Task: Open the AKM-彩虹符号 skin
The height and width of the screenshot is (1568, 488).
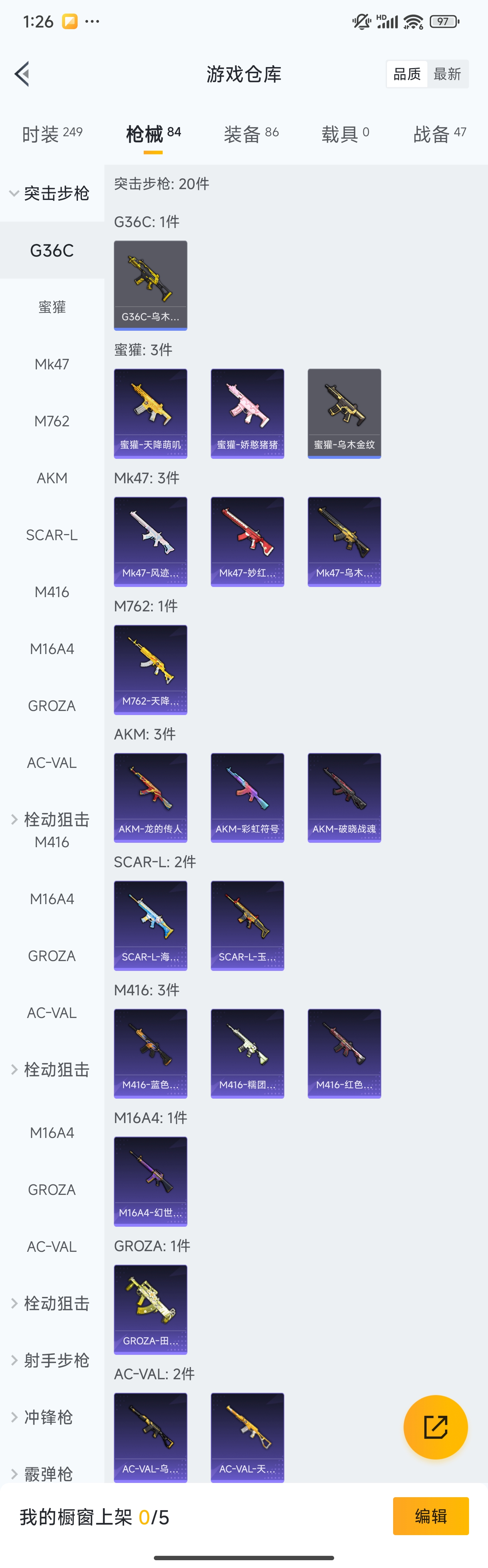Action: click(x=247, y=797)
